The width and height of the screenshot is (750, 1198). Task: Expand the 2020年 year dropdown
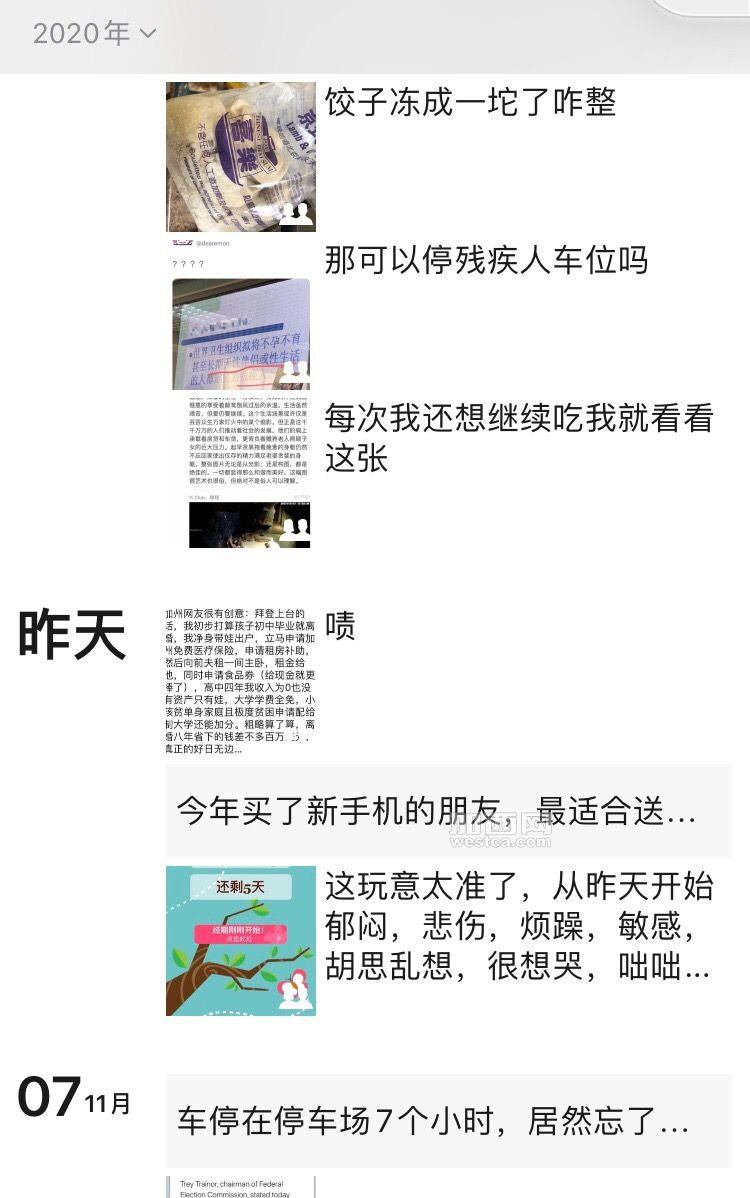click(x=94, y=33)
